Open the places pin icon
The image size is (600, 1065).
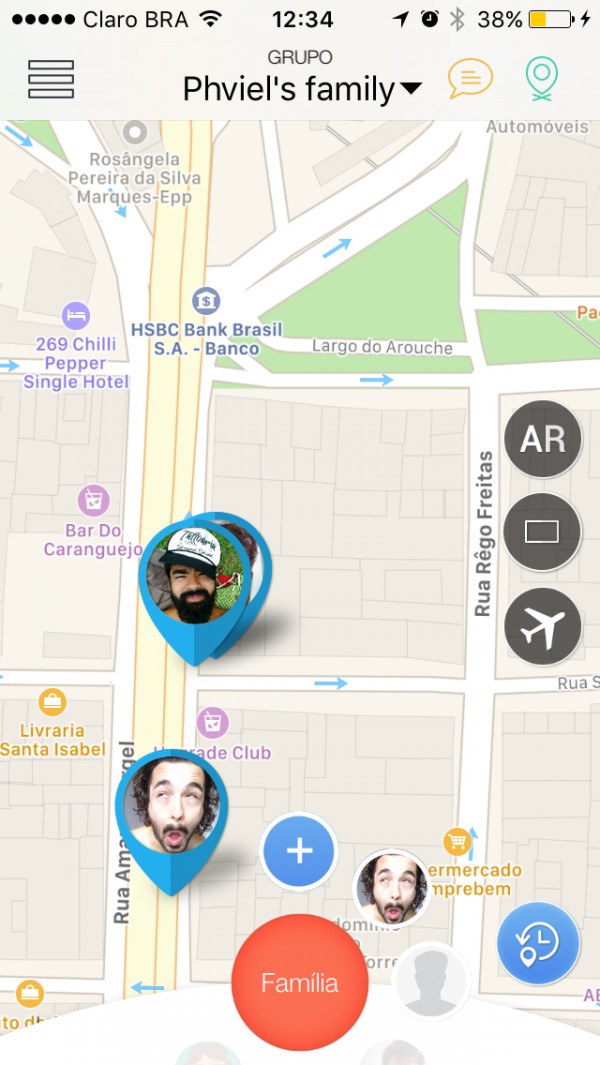click(x=542, y=79)
